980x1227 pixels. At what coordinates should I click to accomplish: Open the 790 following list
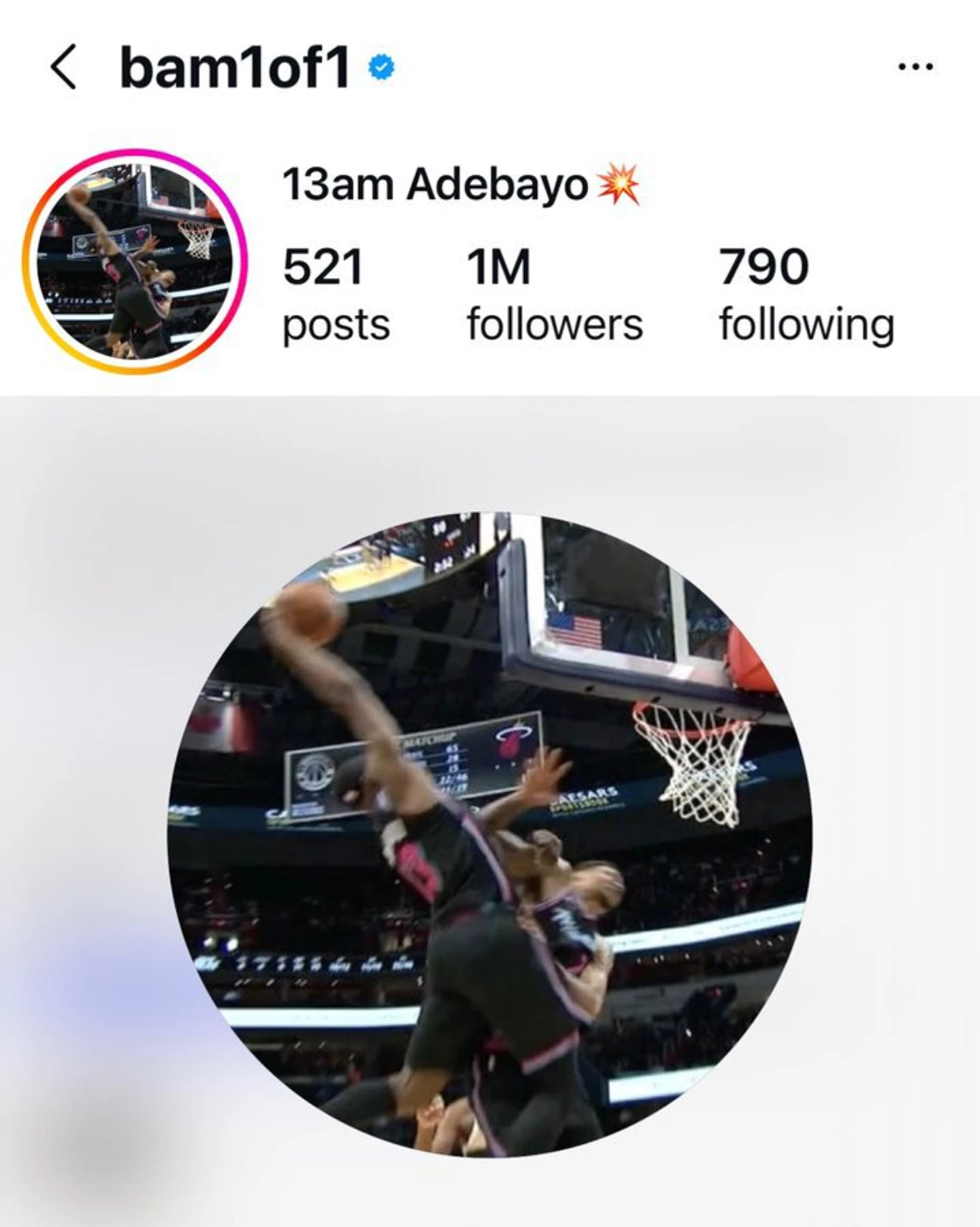pos(806,295)
